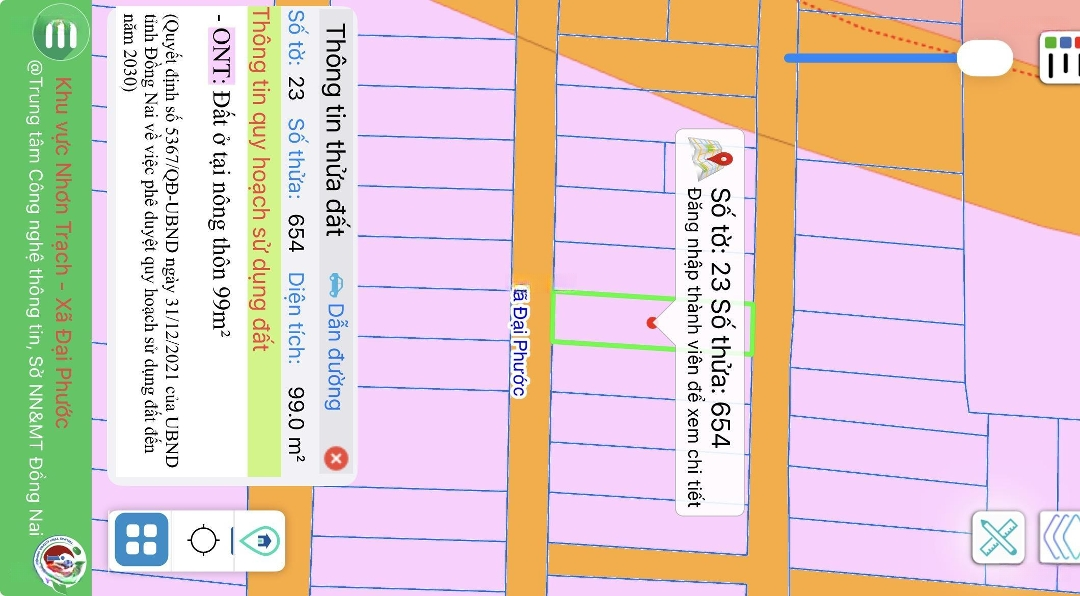The image size is (1080, 596).
Task: Tap the crosshair locate-me button
Action: point(203,541)
